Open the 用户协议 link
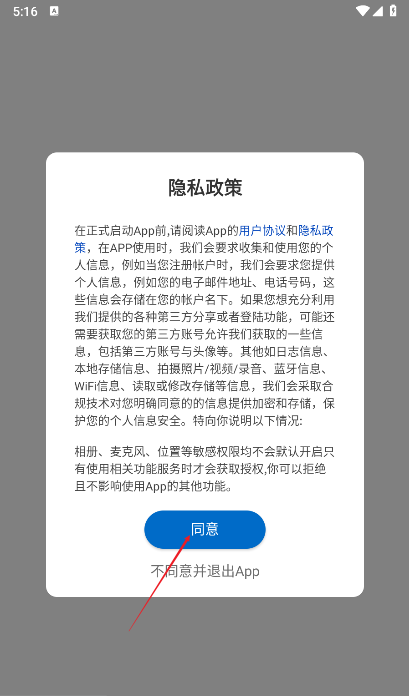 point(262,231)
